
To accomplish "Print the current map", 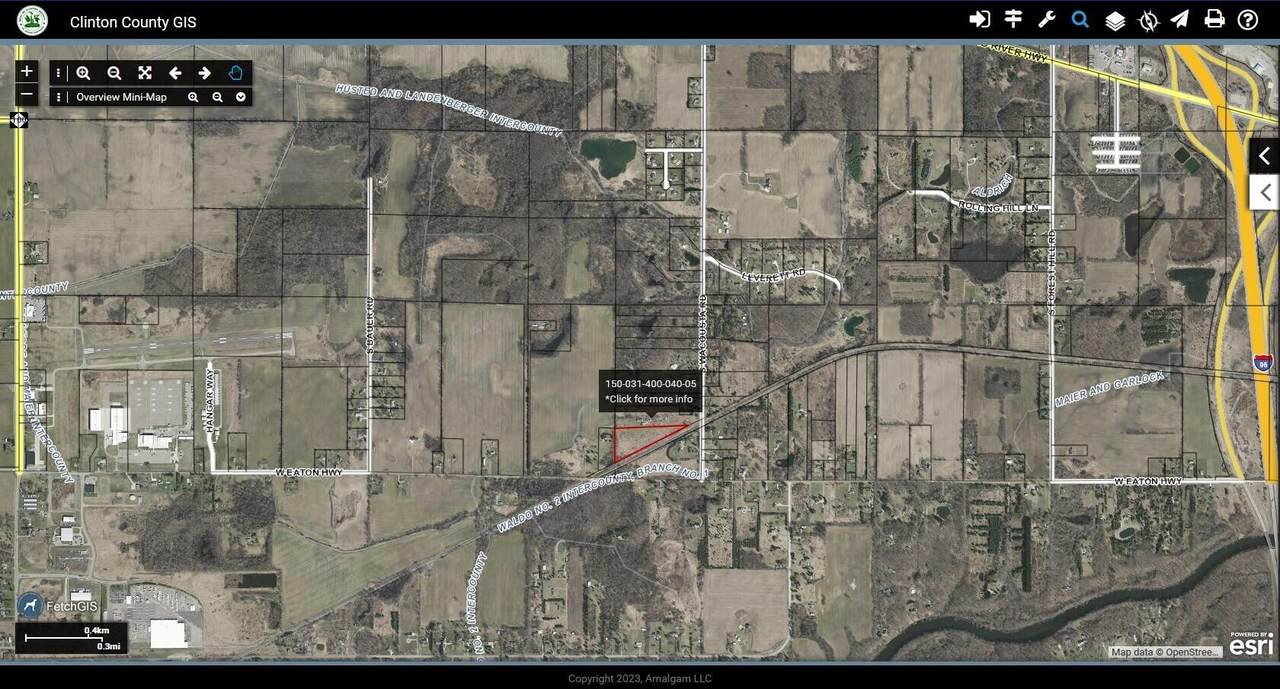I will pyautogui.click(x=1214, y=20).
